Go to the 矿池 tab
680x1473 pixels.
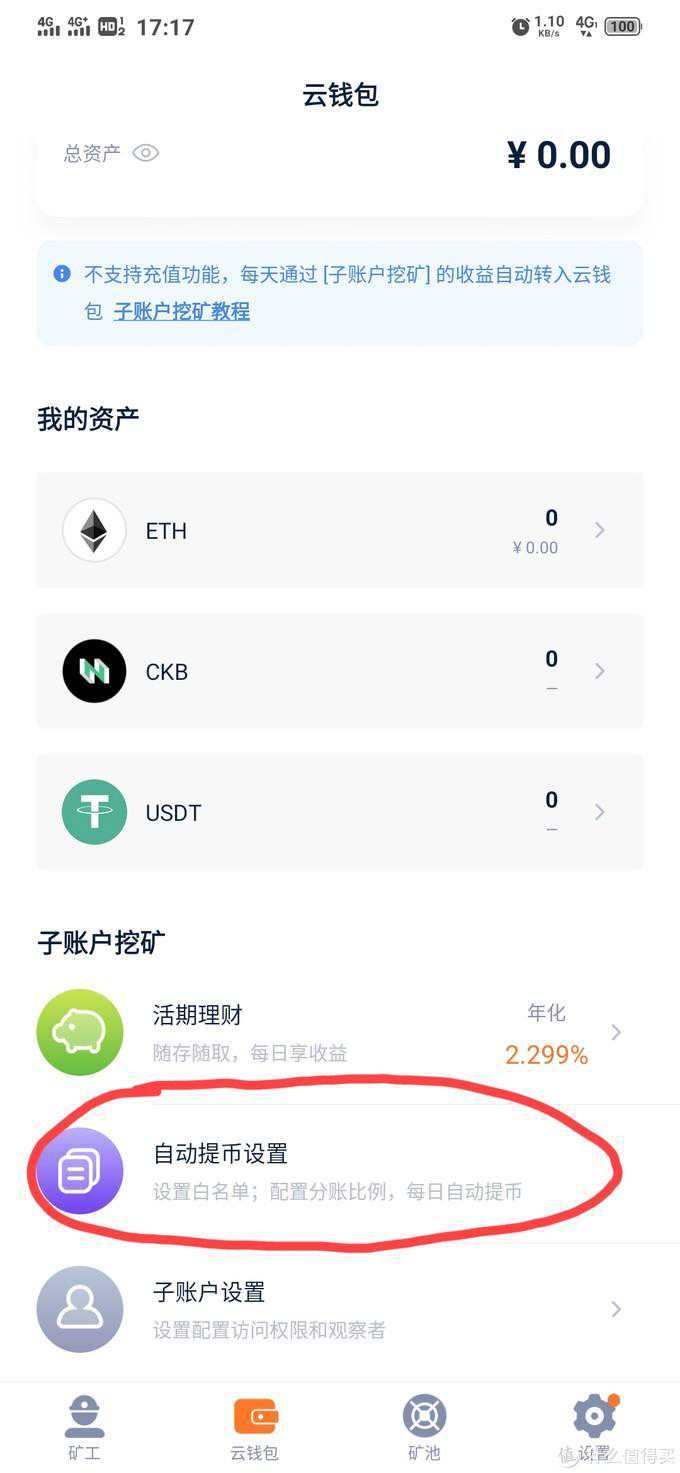point(424,1427)
